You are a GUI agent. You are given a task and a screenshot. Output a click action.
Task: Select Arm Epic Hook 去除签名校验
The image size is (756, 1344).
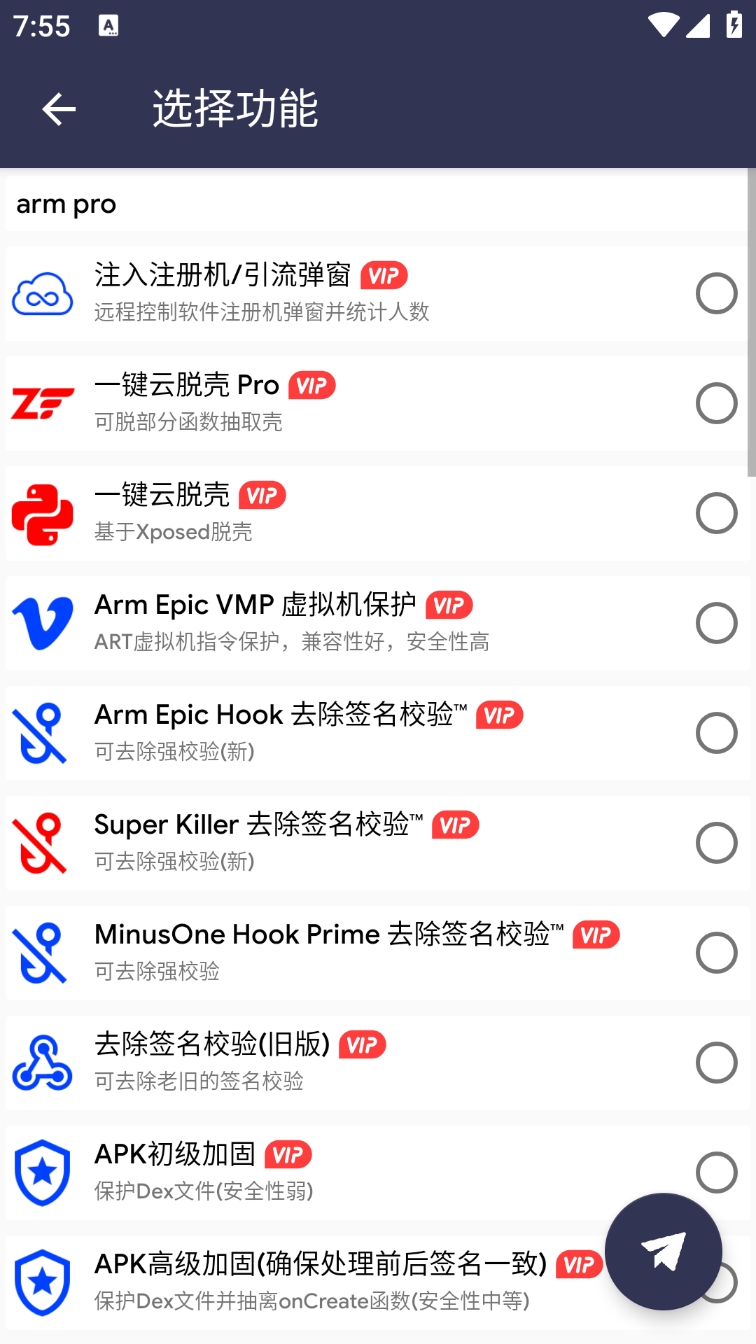click(716, 734)
